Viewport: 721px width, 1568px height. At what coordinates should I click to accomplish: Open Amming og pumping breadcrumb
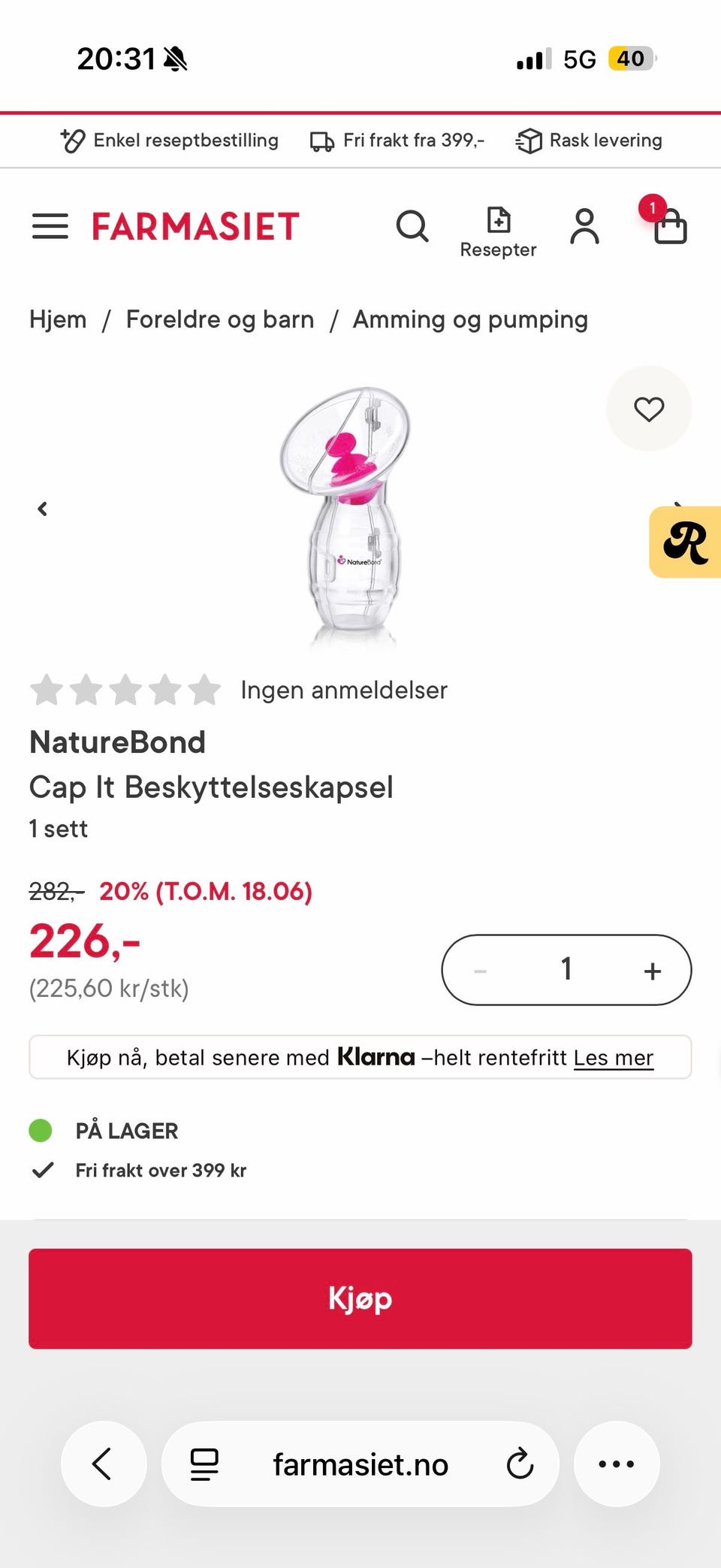pos(470,319)
